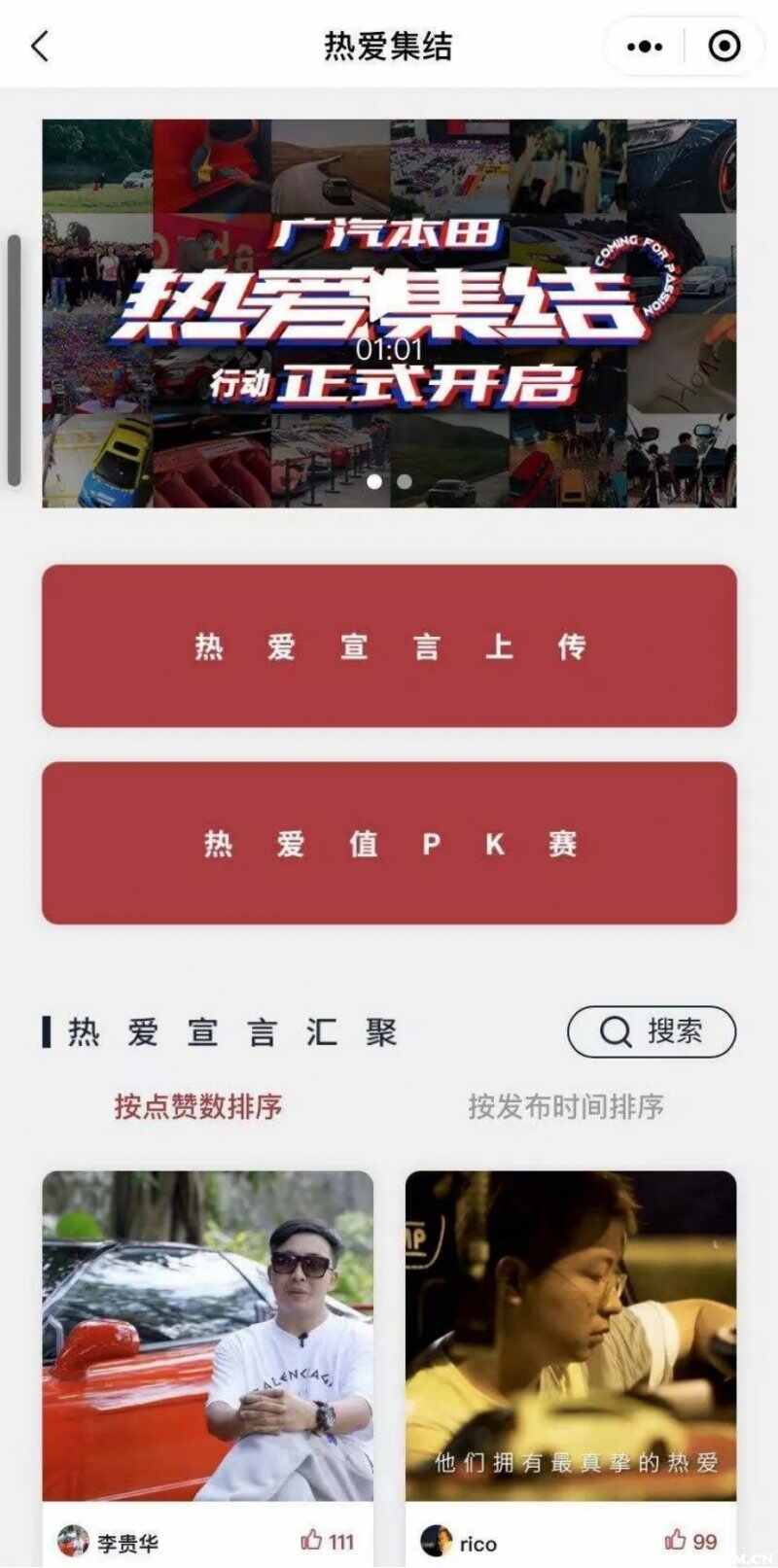Like 李贵华's post
Screen dimensions: 778x1568
coord(312,1540)
